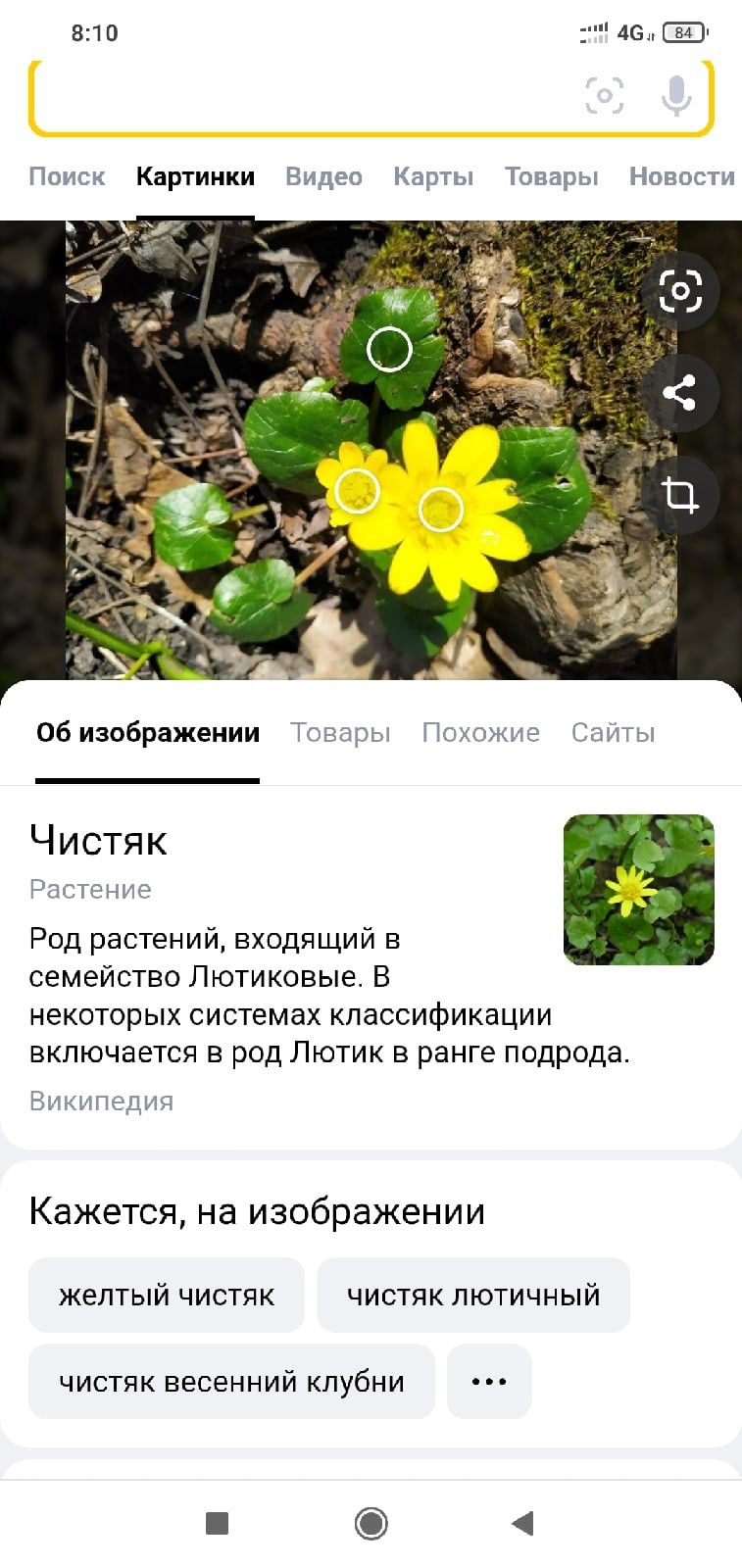Tap the empty search input field
Screen dimensions: 742x1568
[x=294, y=96]
